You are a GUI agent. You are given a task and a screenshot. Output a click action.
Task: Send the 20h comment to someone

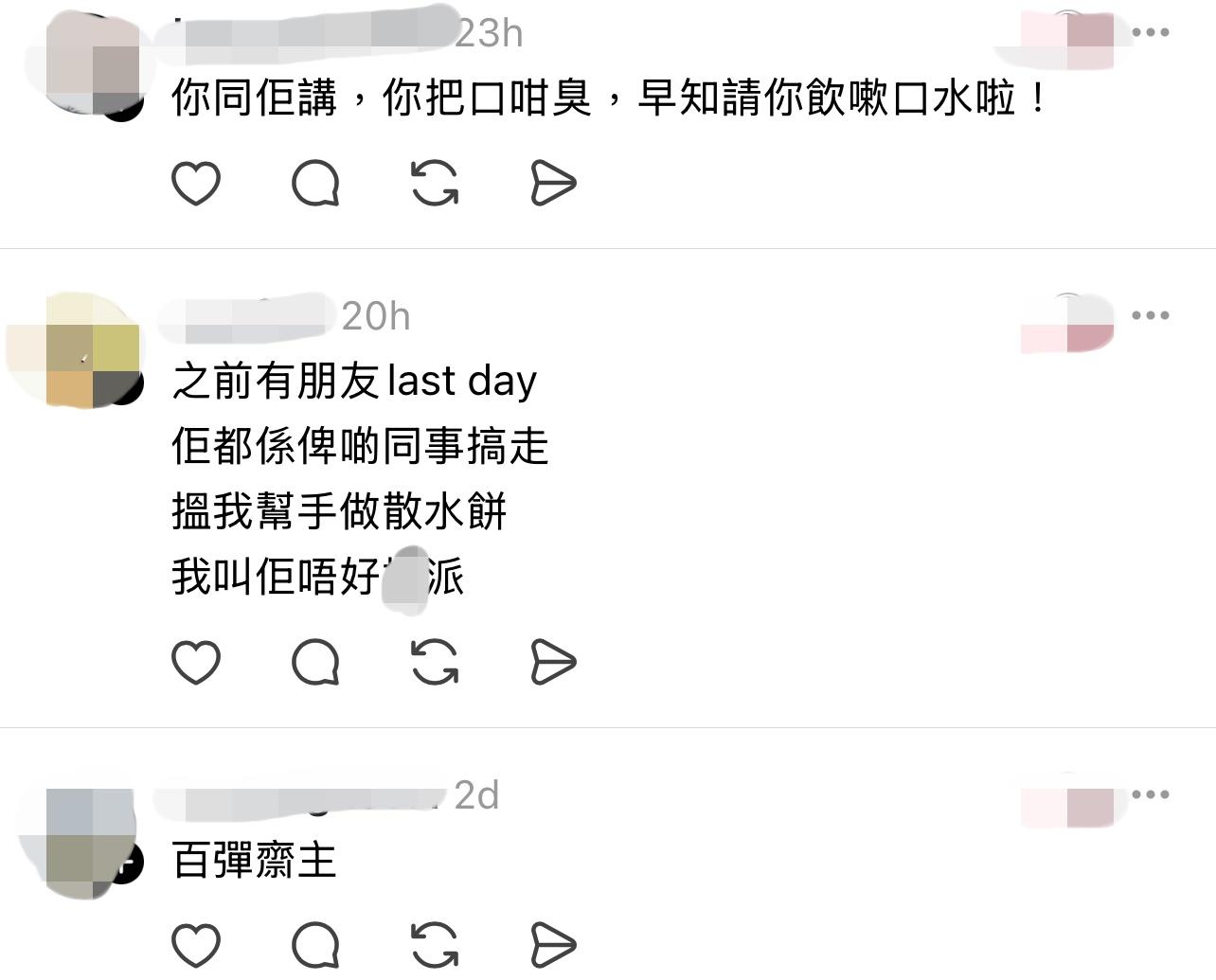pyautogui.click(x=553, y=662)
